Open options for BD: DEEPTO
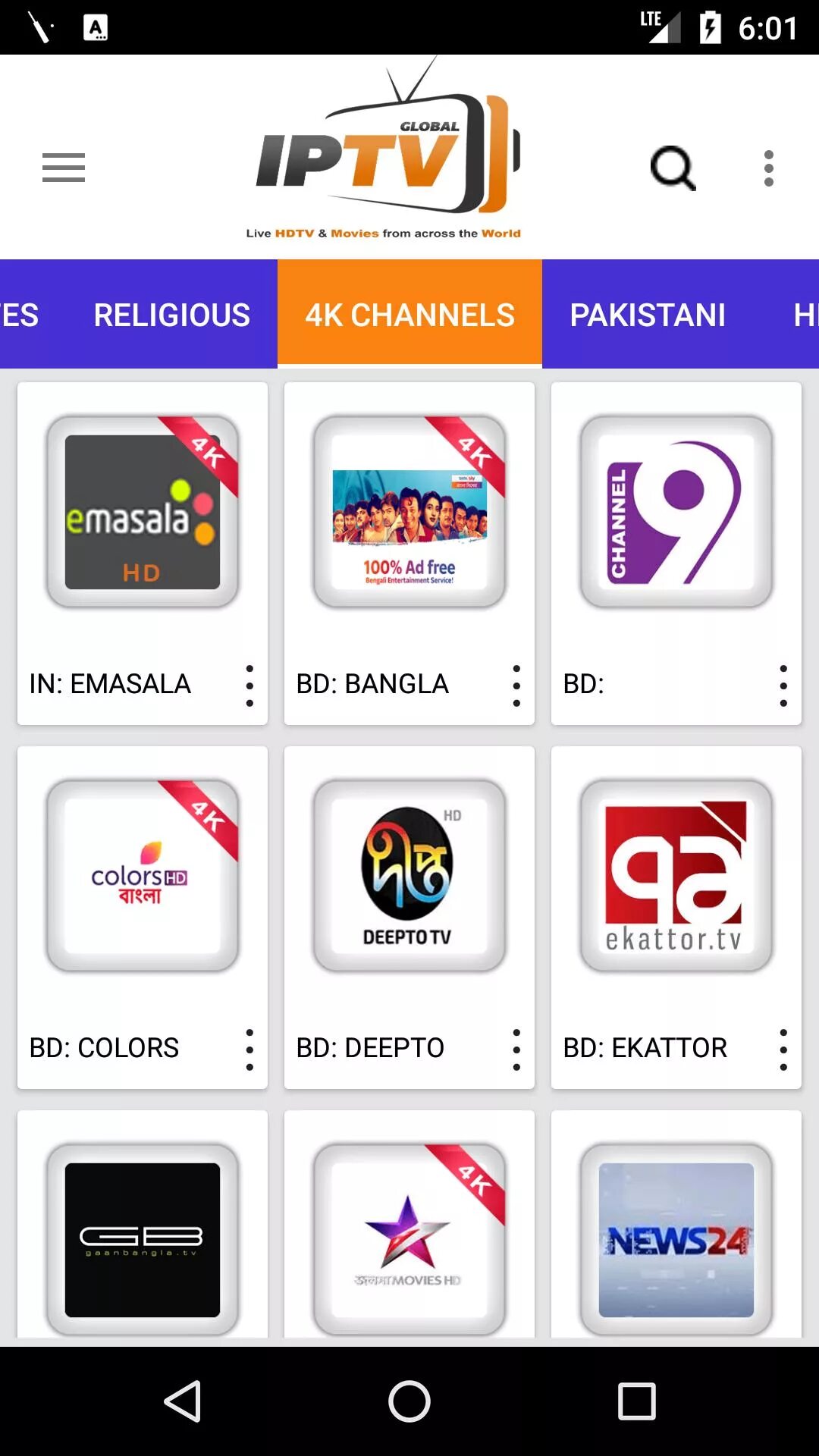 pos(516,1050)
